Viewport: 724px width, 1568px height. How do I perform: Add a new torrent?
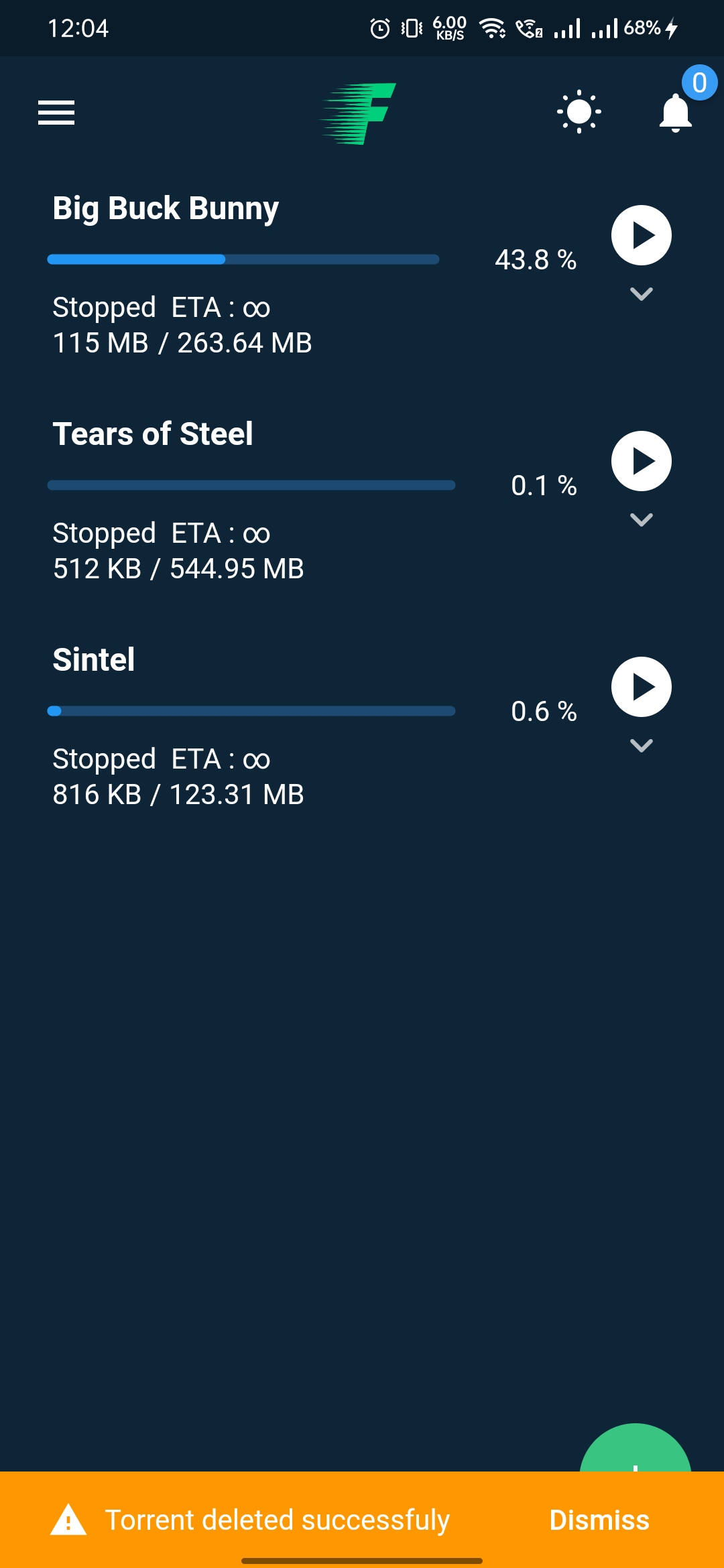click(x=635, y=1451)
